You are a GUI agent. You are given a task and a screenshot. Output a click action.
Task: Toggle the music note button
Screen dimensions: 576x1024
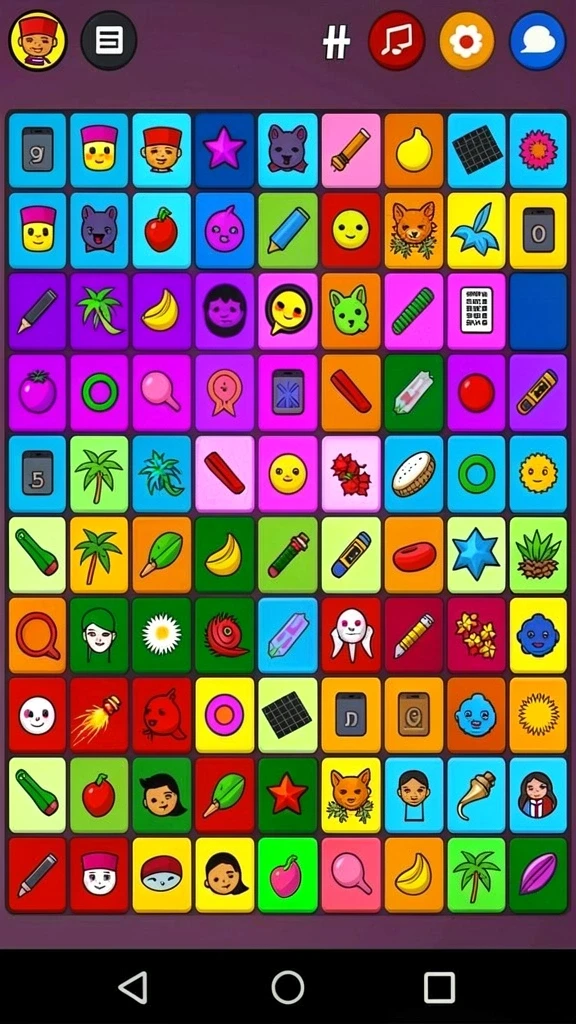396,40
